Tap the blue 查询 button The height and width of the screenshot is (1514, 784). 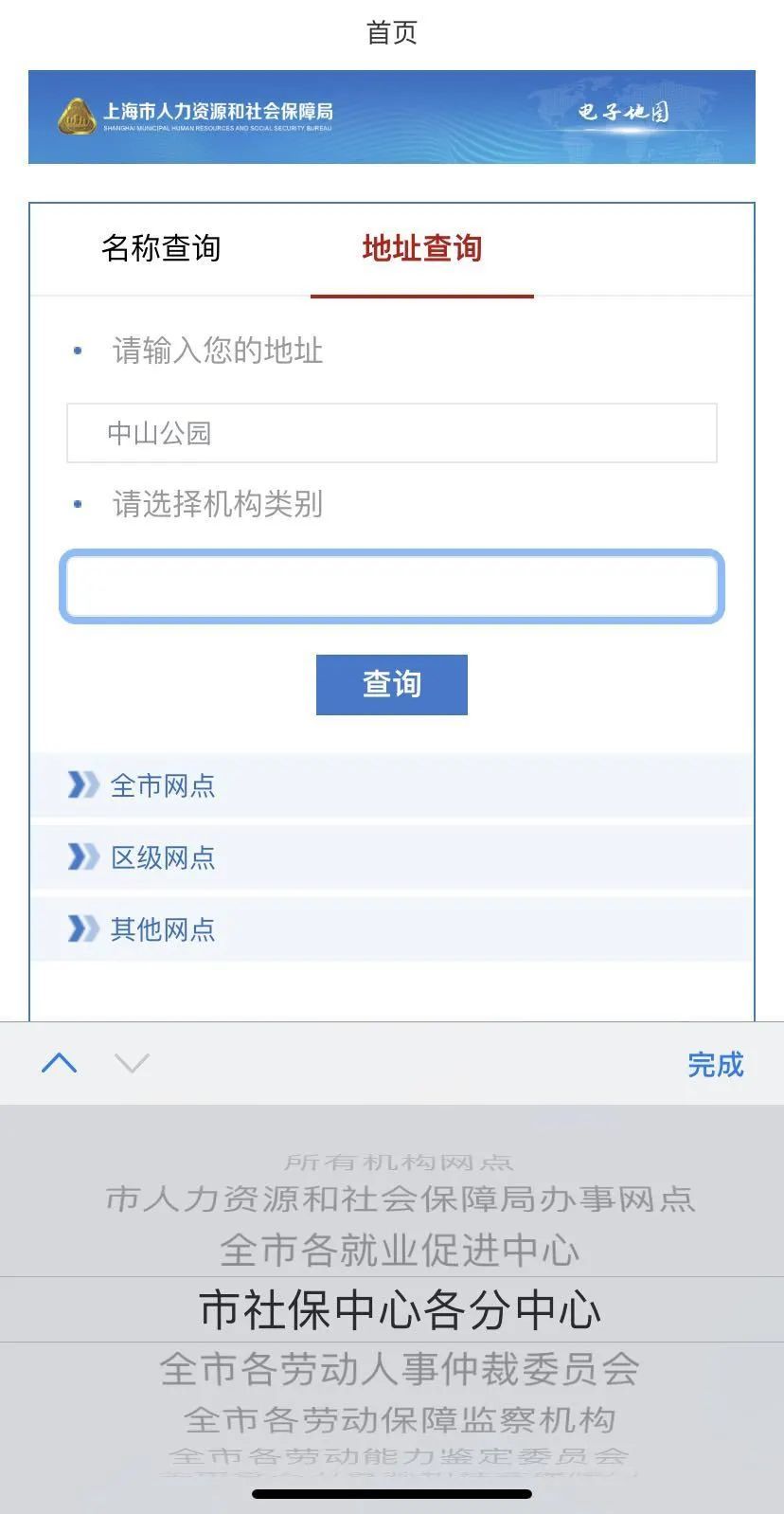(x=391, y=684)
